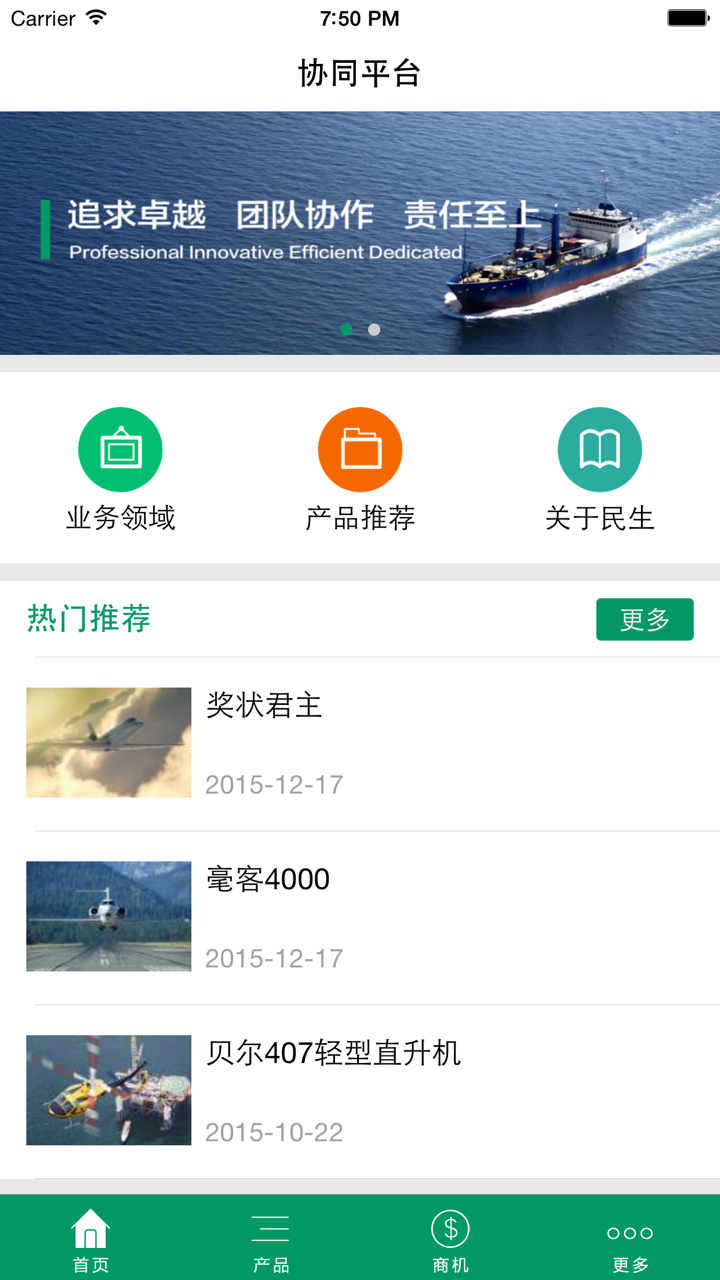
Task: Open the 贝尔407轻型直升机 thumbnail
Action: click(x=108, y=1089)
